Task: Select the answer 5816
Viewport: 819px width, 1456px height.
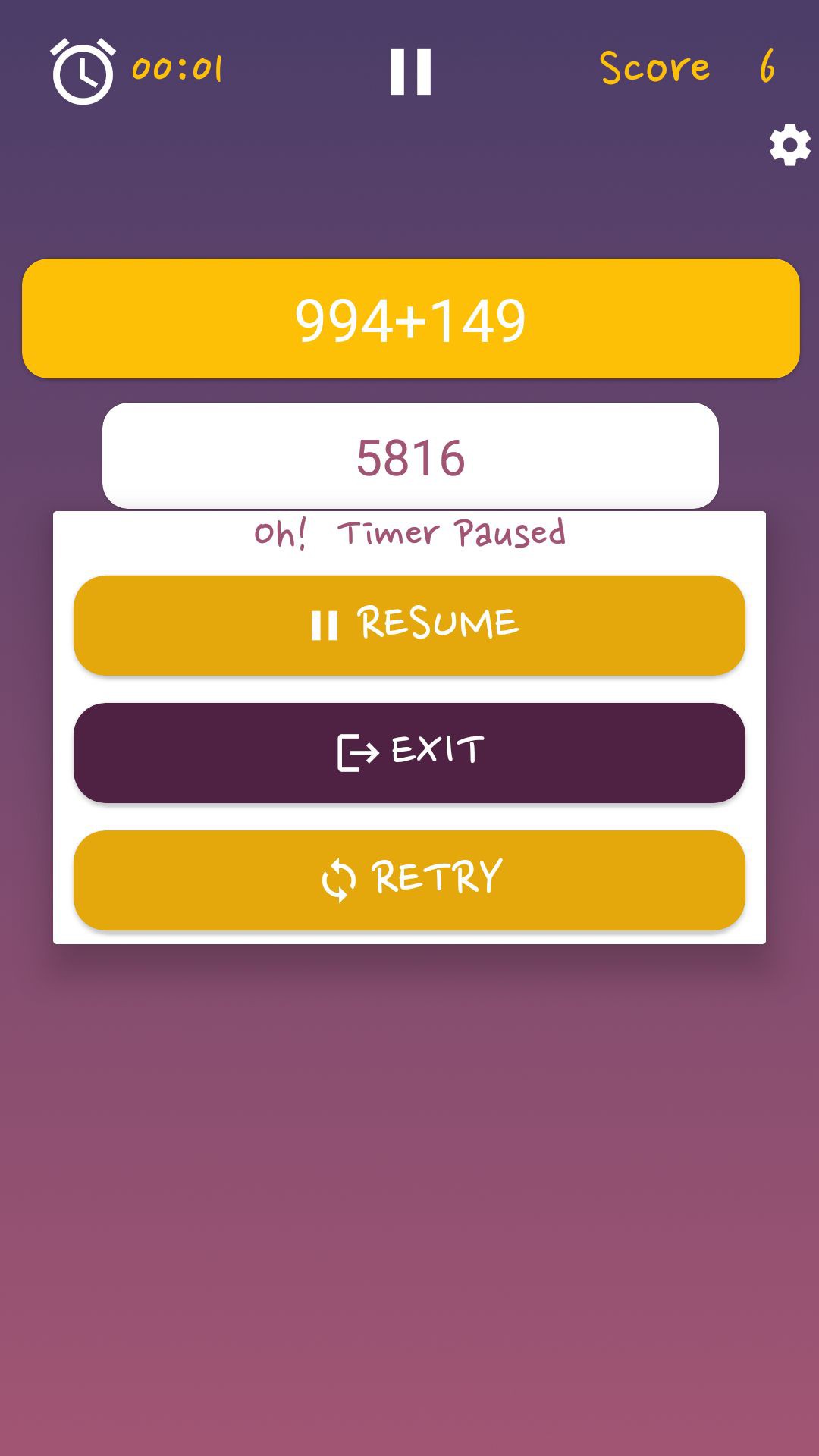Action: pyautogui.click(x=410, y=457)
